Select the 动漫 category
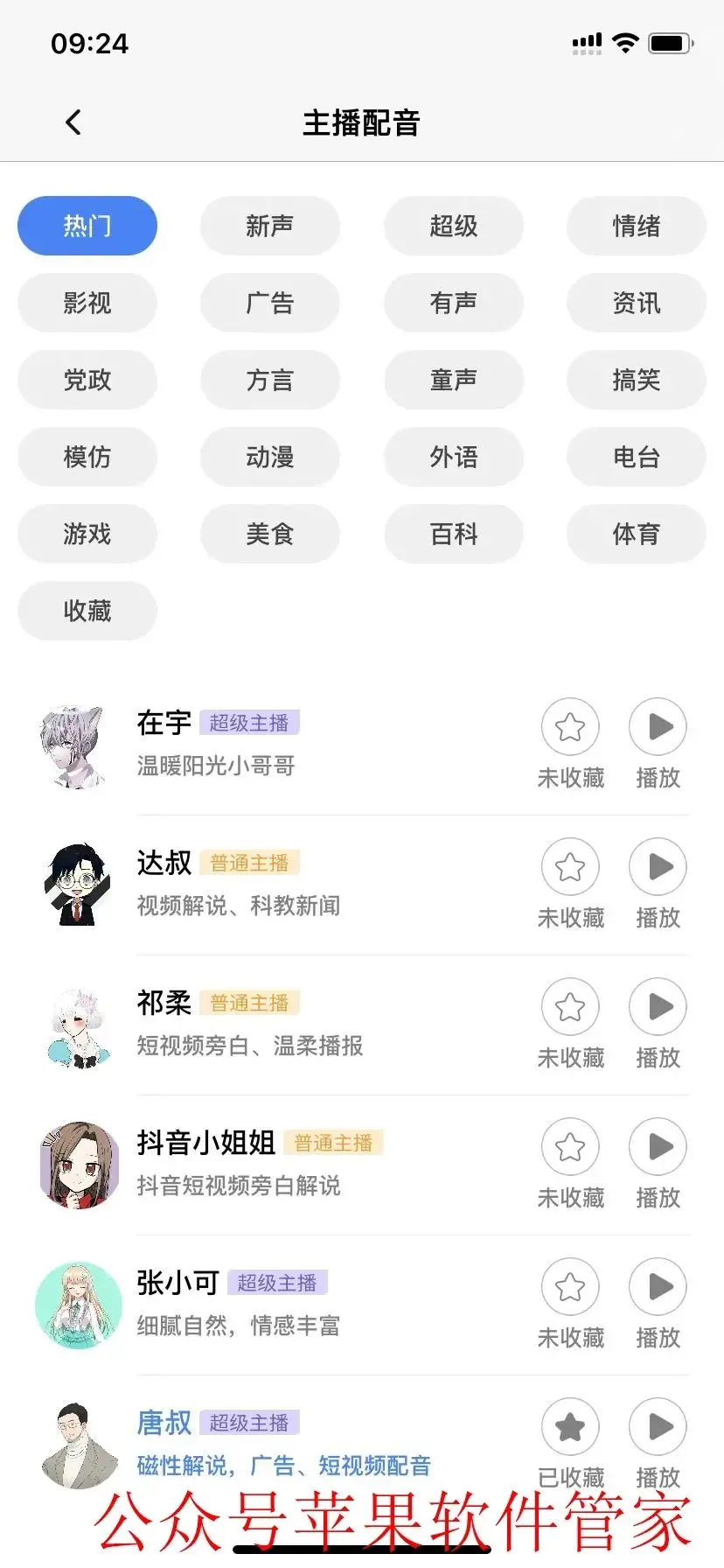 click(270, 457)
